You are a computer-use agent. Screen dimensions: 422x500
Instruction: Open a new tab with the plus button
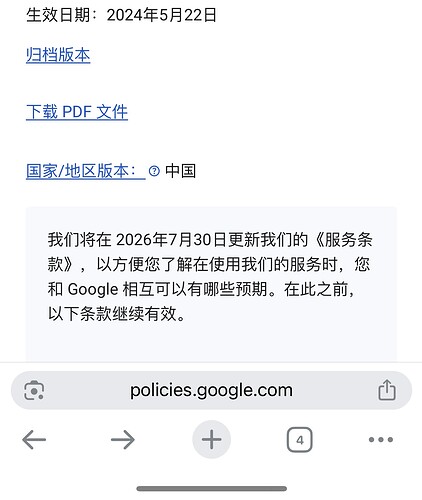(212, 439)
